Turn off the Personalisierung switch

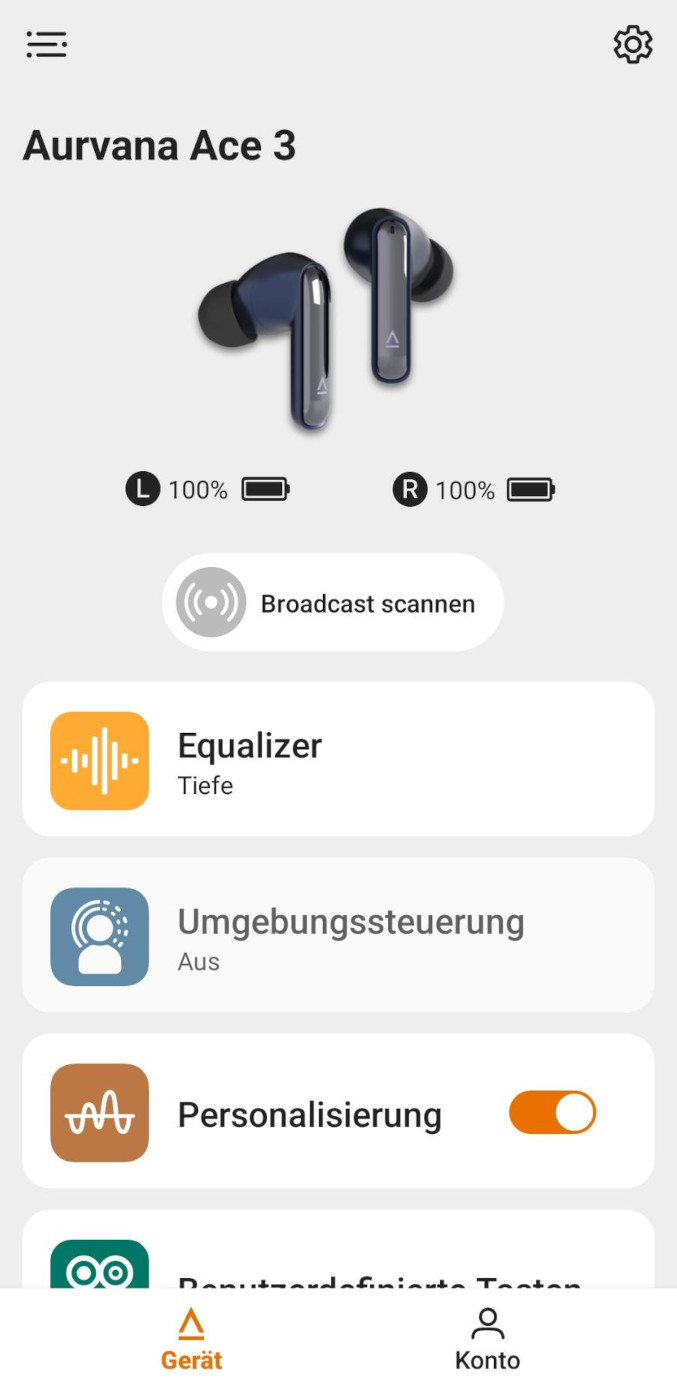click(x=552, y=1113)
